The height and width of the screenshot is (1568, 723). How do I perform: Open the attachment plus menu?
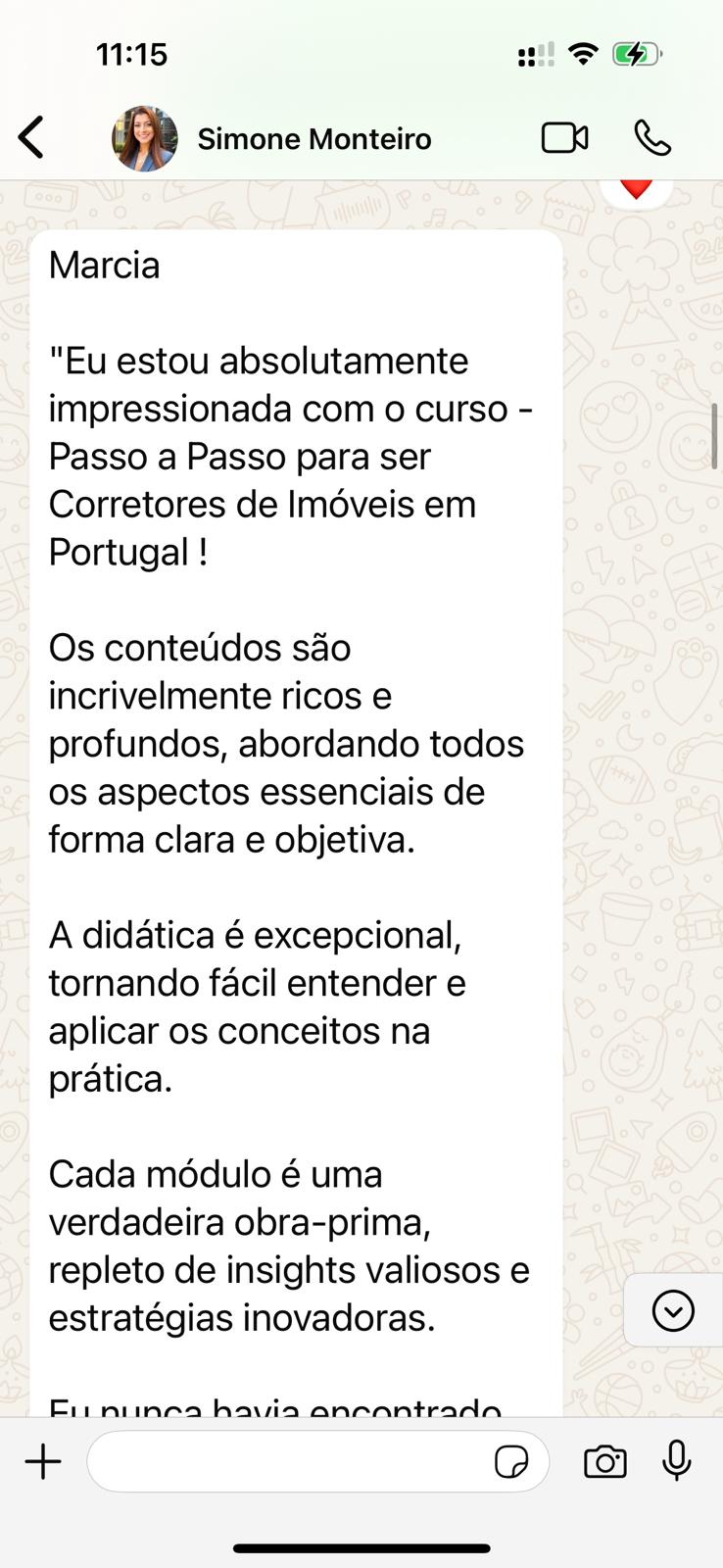tap(43, 1462)
